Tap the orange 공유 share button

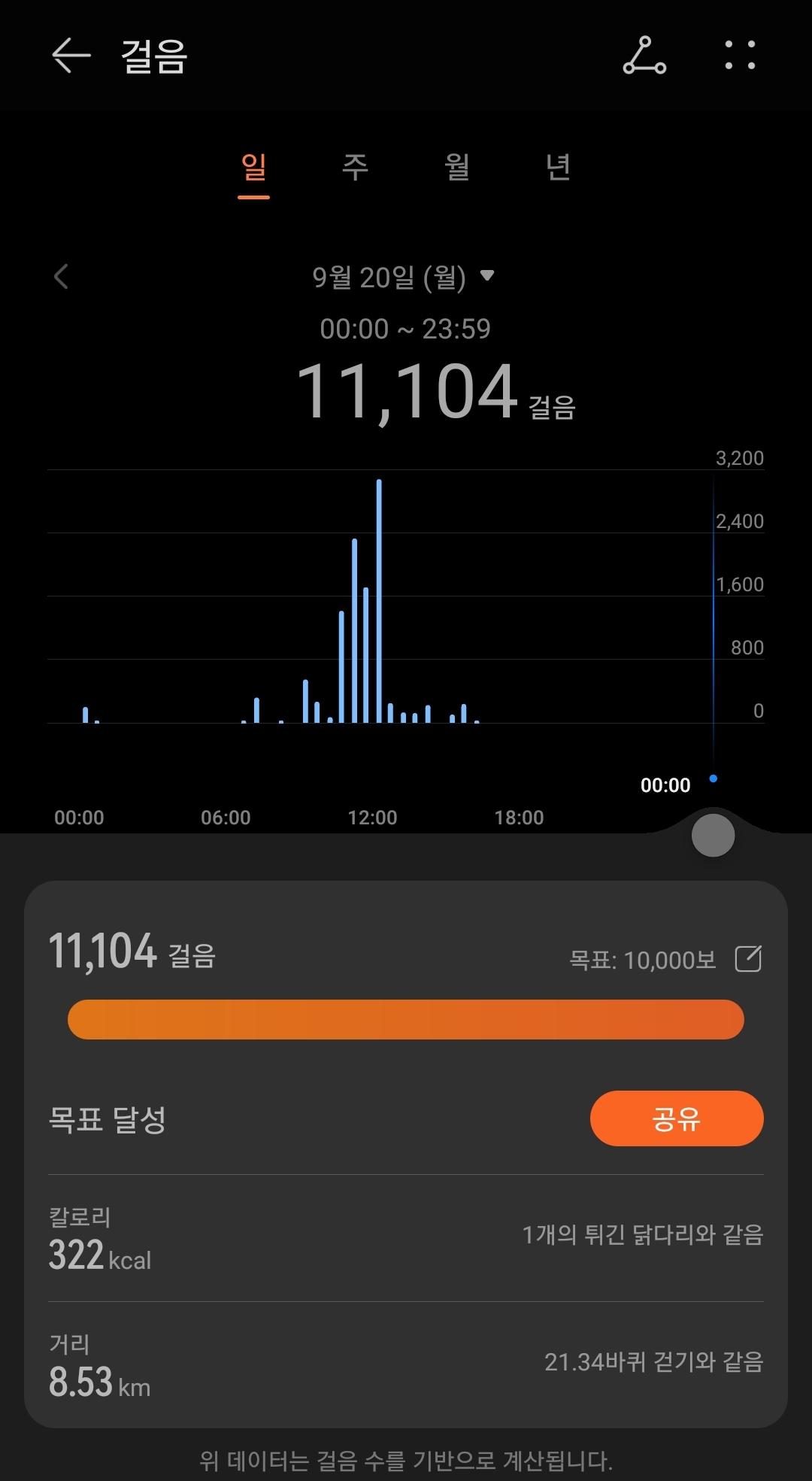point(676,1118)
